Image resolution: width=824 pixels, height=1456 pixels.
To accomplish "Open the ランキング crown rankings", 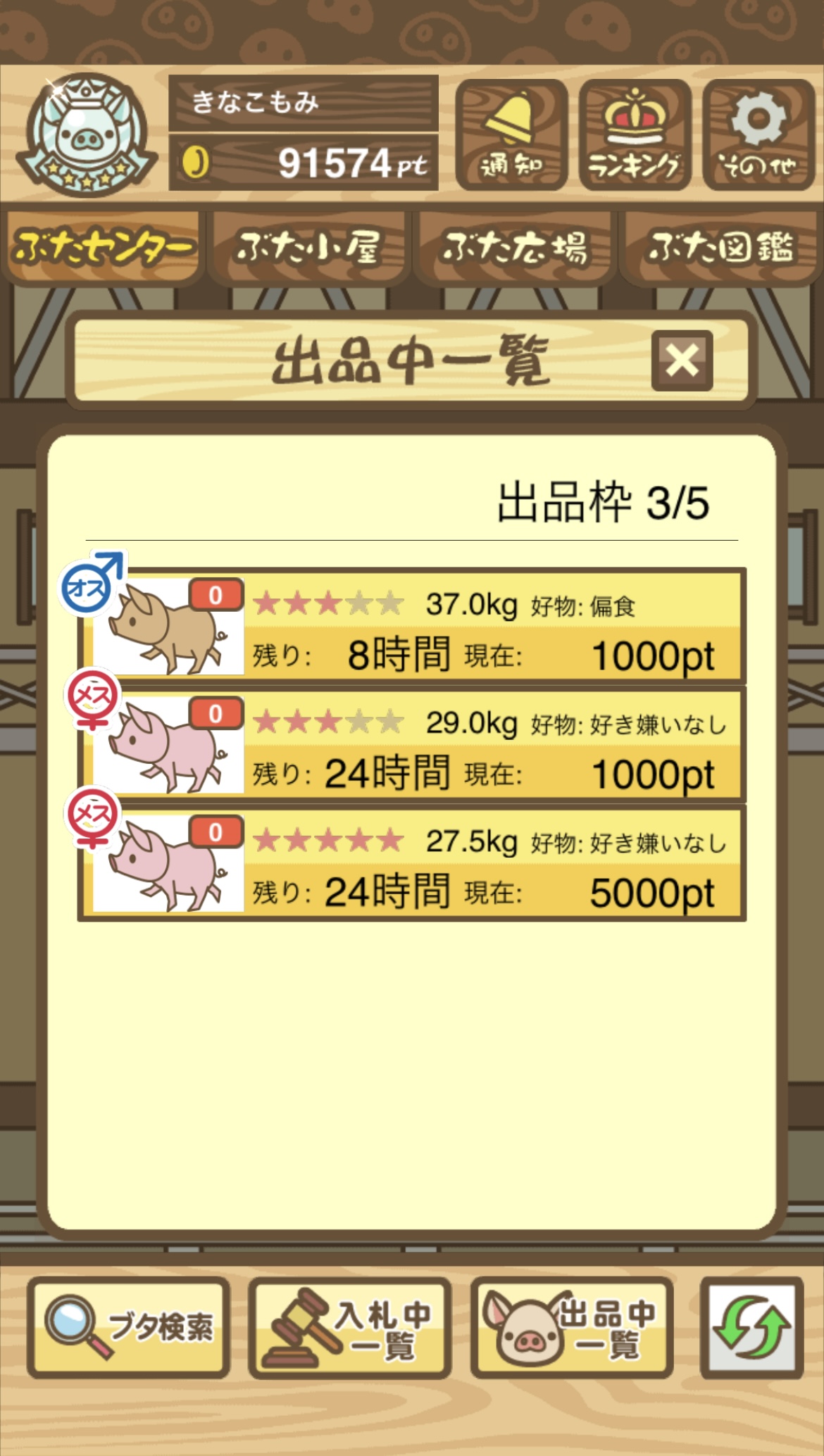I will [635, 134].
